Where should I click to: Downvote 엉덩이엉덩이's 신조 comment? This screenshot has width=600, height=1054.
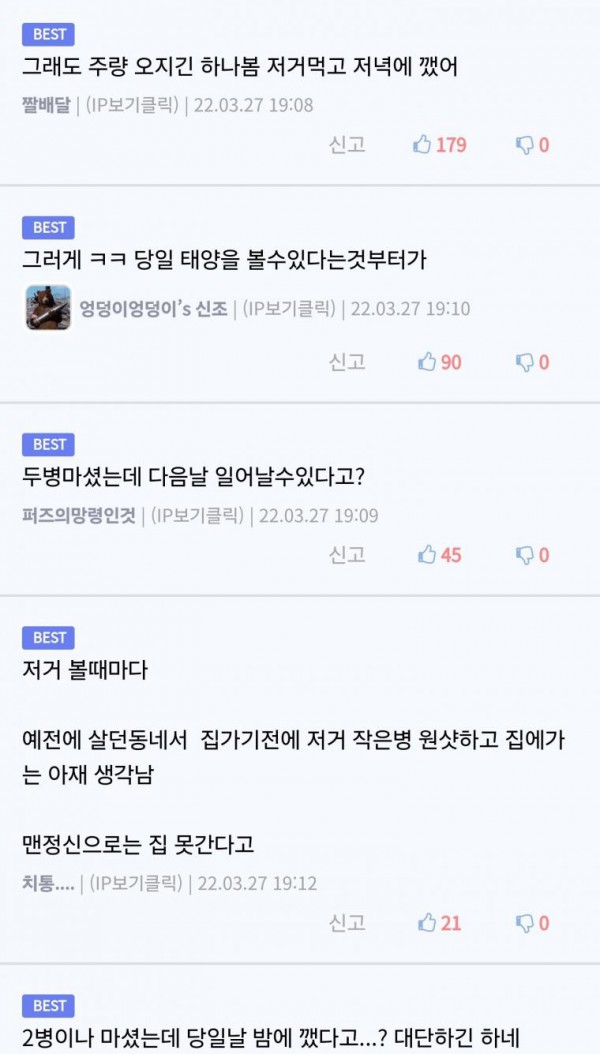click(x=532, y=362)
